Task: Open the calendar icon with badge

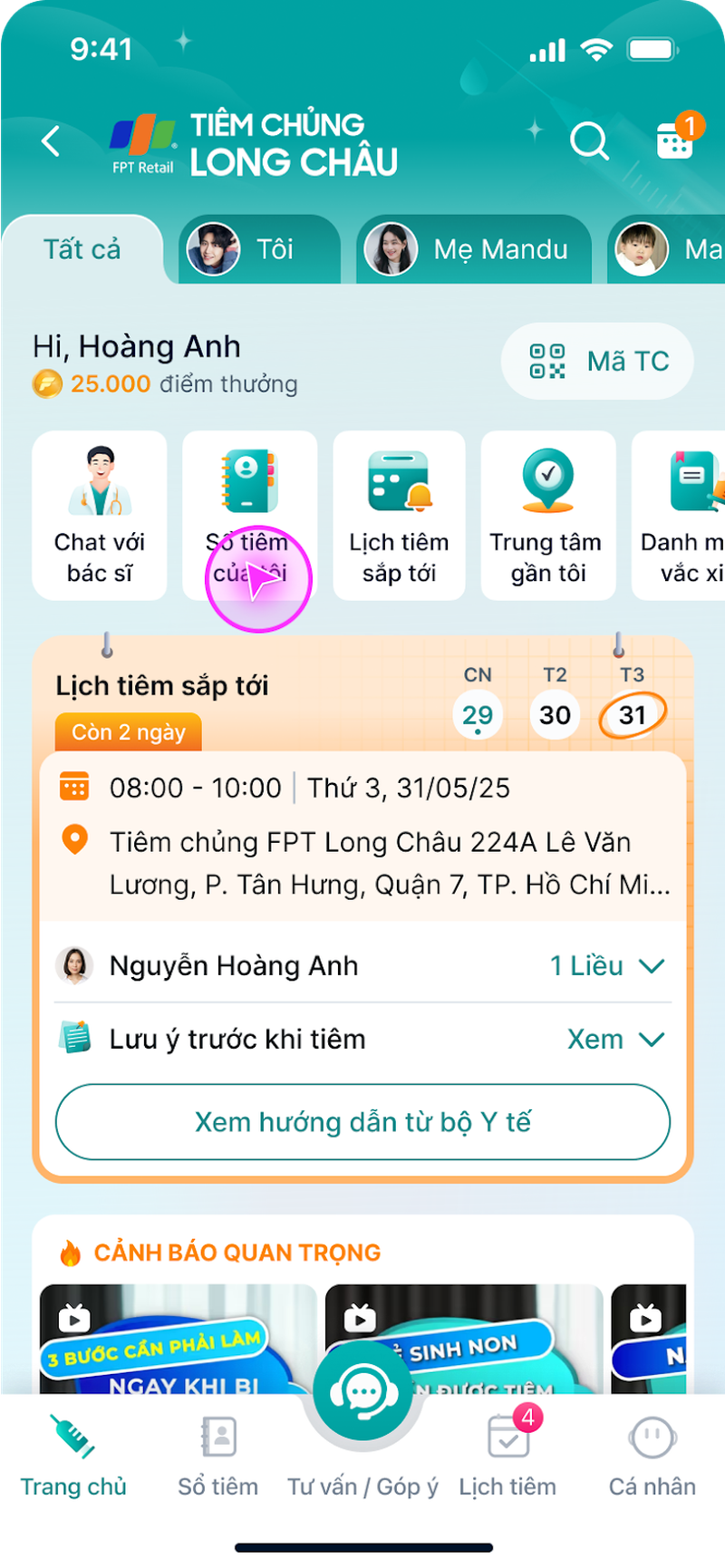Action: (674, 140)
